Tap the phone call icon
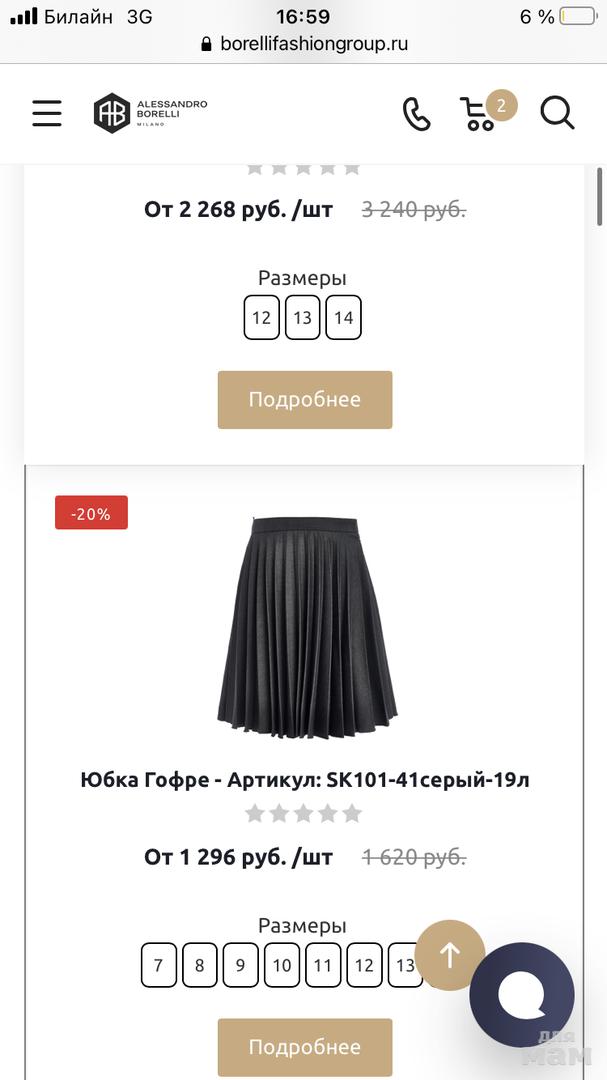Viewport: 607px width, 1080px height. pyautogui.click(x=416, y=113)
